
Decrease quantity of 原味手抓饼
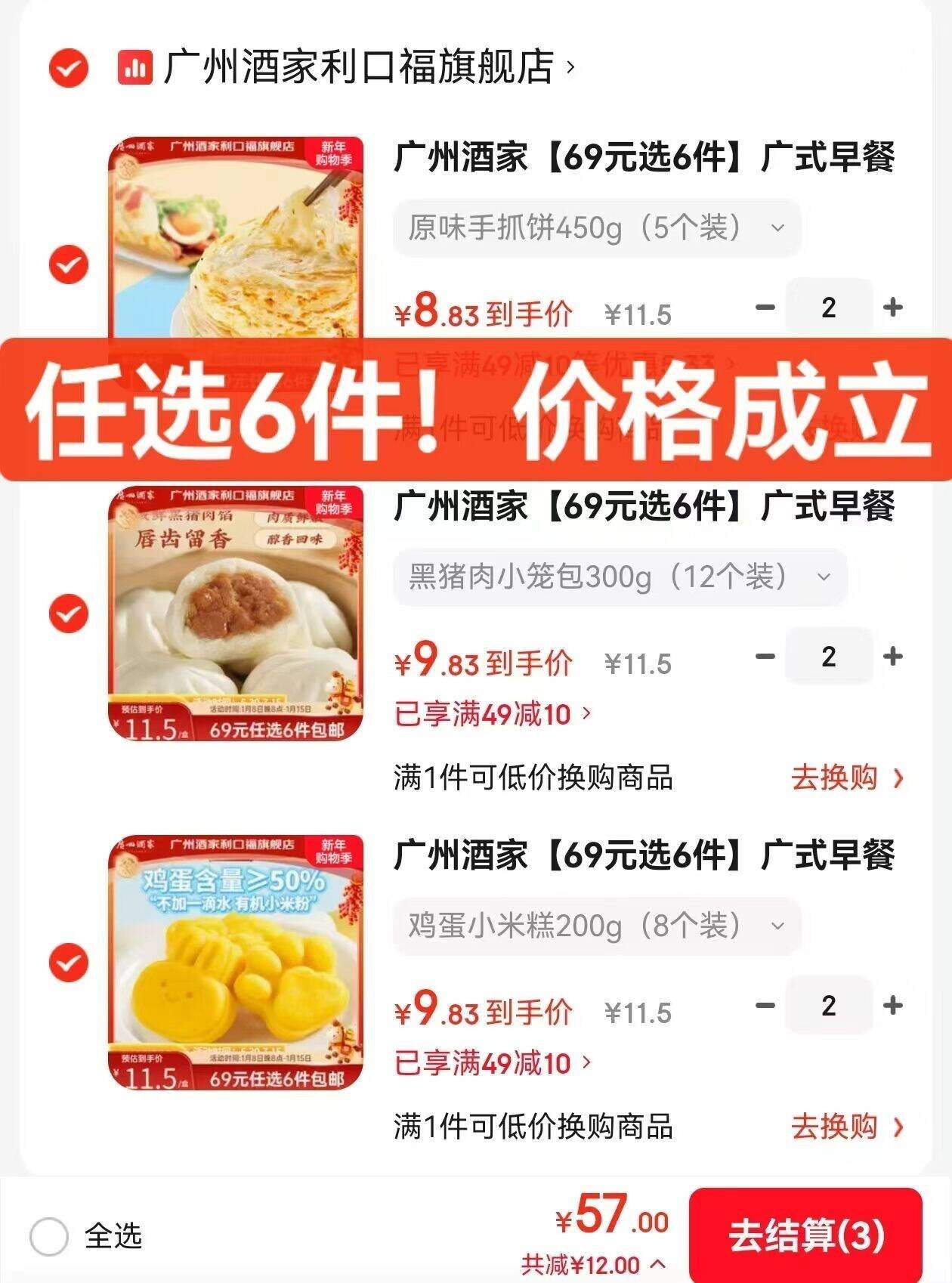tap(765, 308)
